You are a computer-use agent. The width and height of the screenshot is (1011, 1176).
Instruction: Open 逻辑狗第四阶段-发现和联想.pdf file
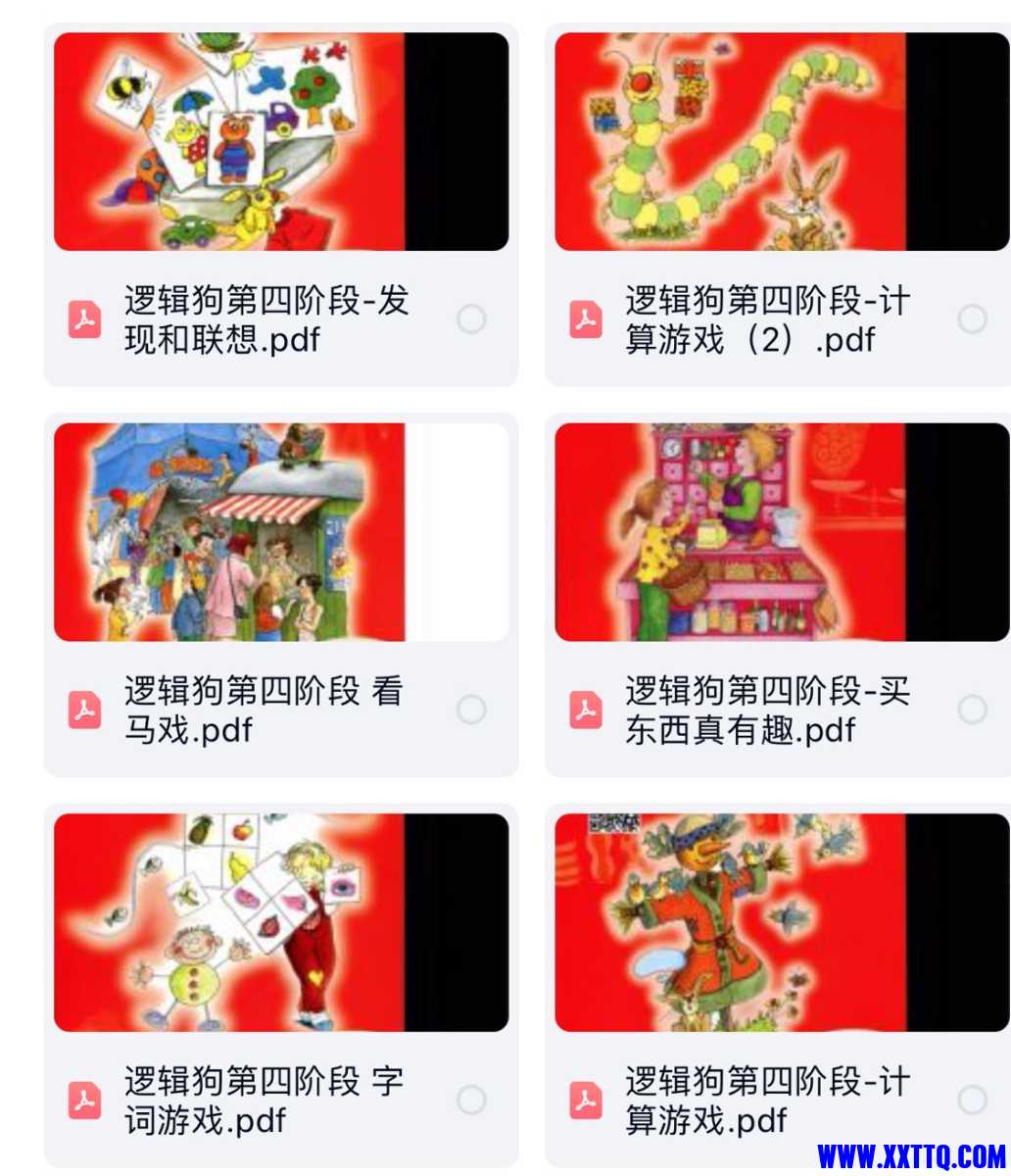coord(266,319)
